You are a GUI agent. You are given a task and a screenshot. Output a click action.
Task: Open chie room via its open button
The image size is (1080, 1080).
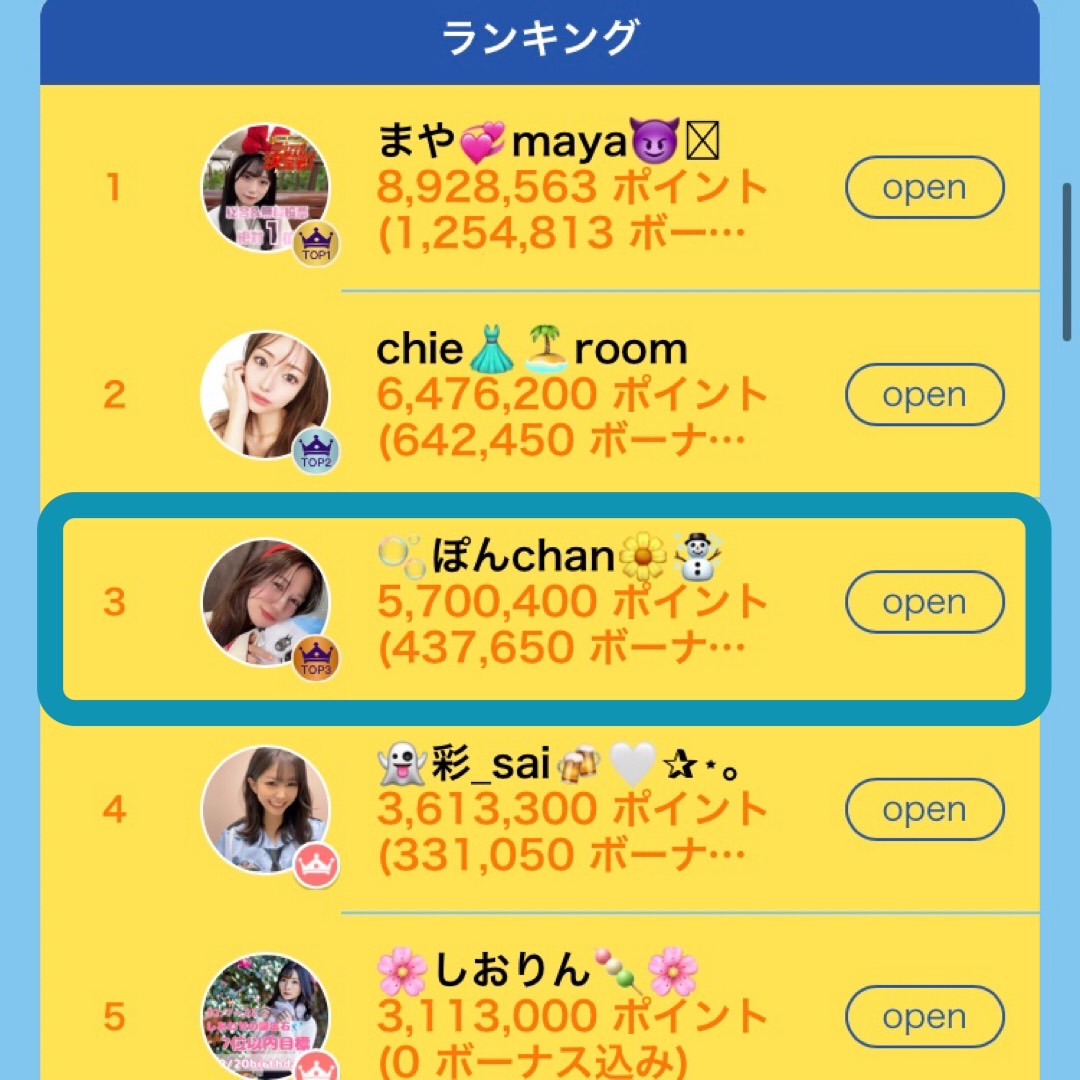[x=924, y=395]
